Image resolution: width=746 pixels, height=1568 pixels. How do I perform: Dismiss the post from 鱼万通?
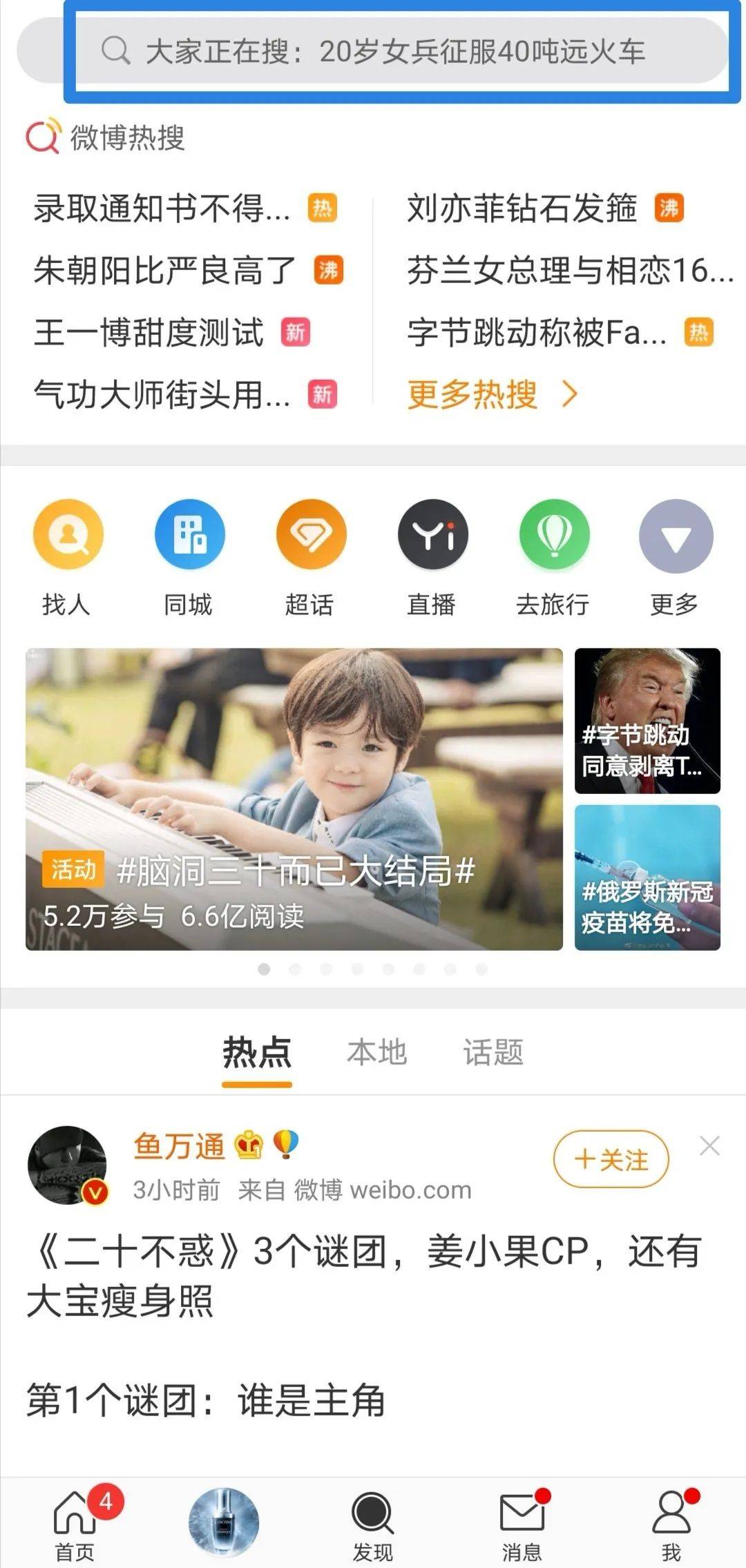coord(709,1146)
